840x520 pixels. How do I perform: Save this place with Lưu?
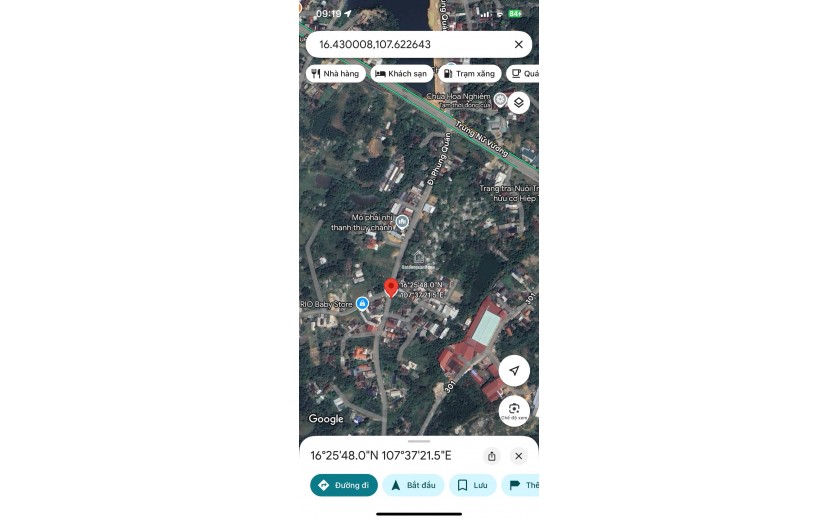click(x=473, y=485)
